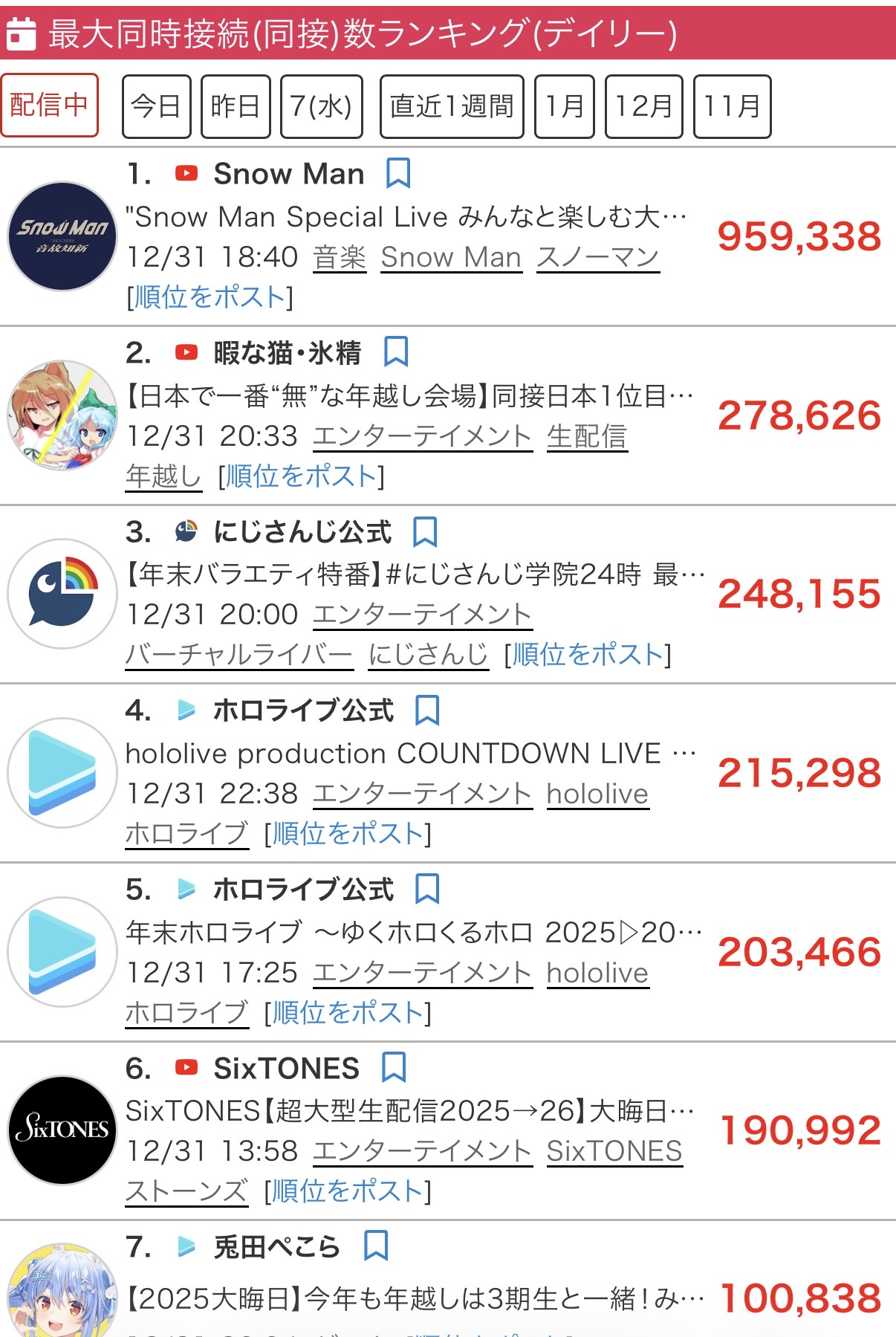Image resolution: width=896 pixels, height=1337 pixels.
Task: Open the 直近1週間 ranking
Action: (x=451, y=106)
